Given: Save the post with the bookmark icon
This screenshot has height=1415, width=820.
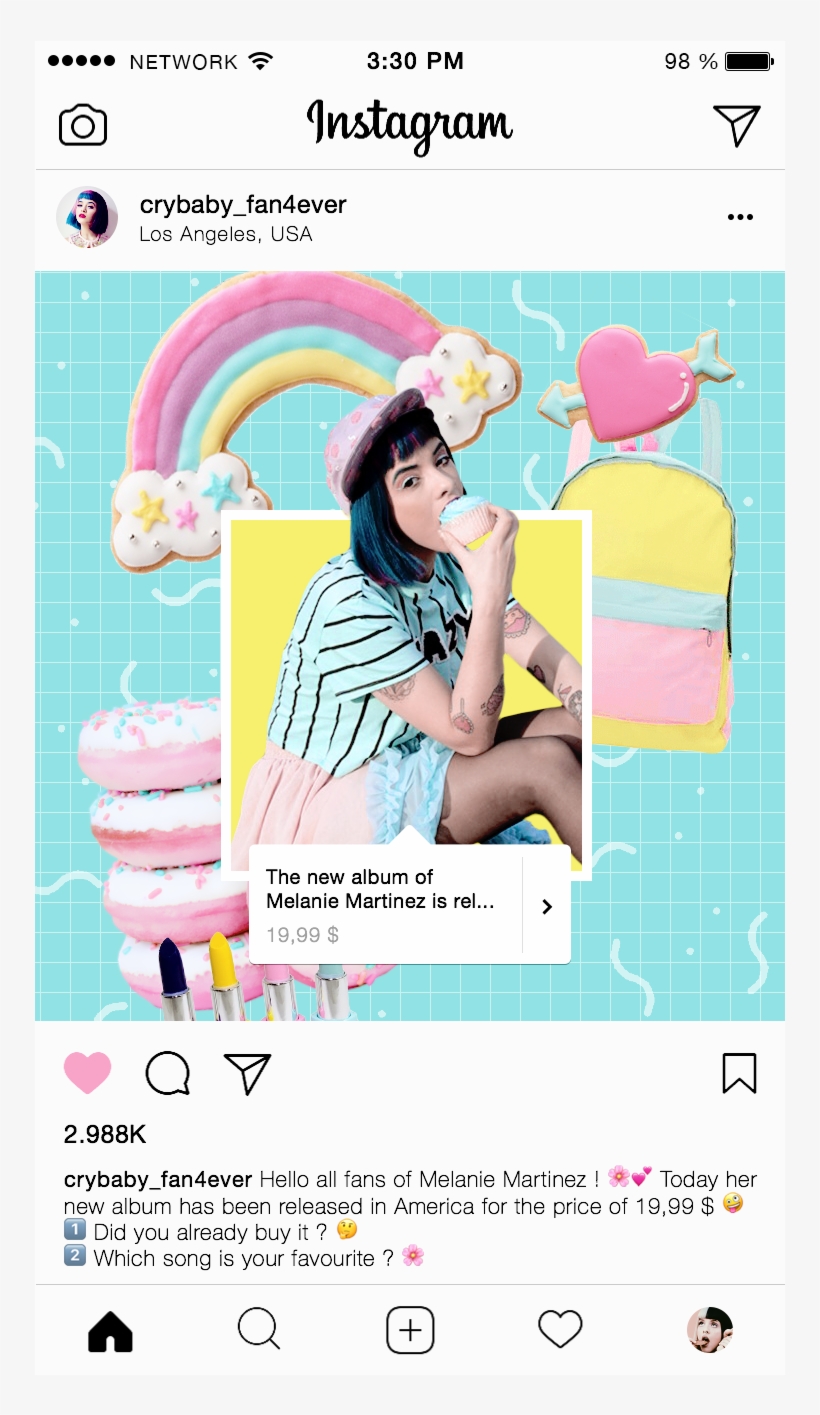Looking at the screenshot, I should pyautogui.click(x=739, y=1073).
